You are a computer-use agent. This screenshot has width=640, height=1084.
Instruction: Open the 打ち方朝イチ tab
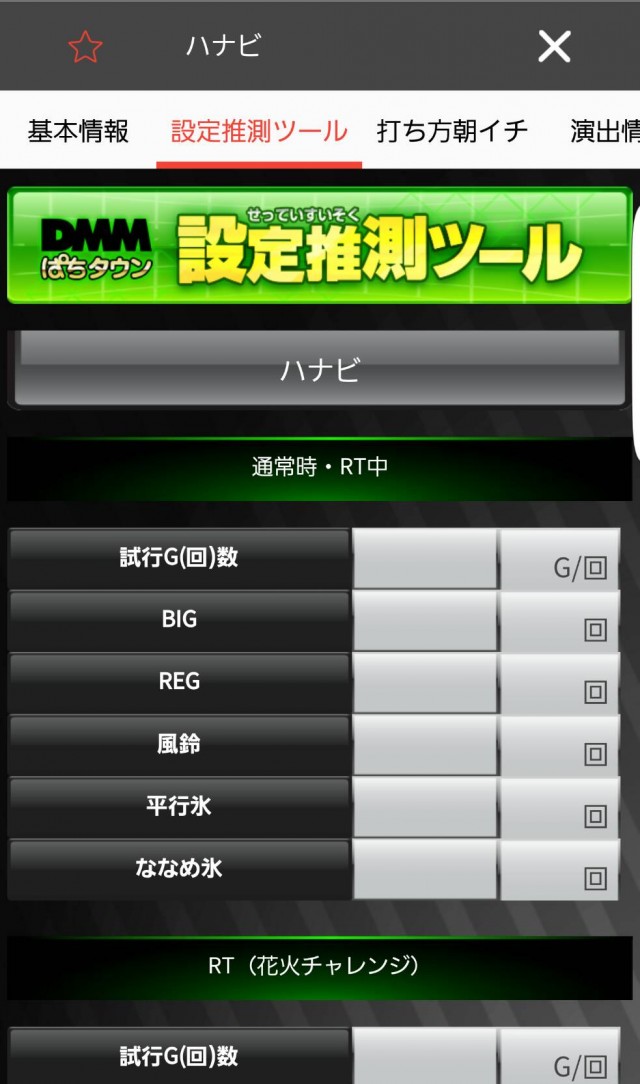(x=452, y=131)
